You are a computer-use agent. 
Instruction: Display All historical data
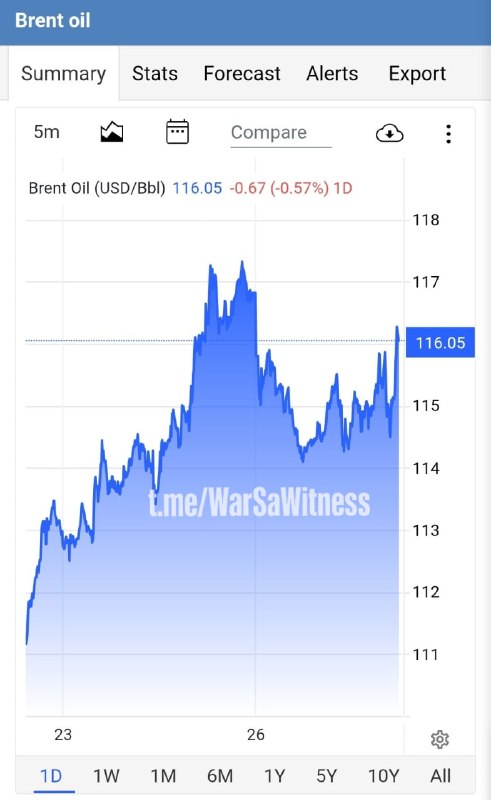click(440, 776)
